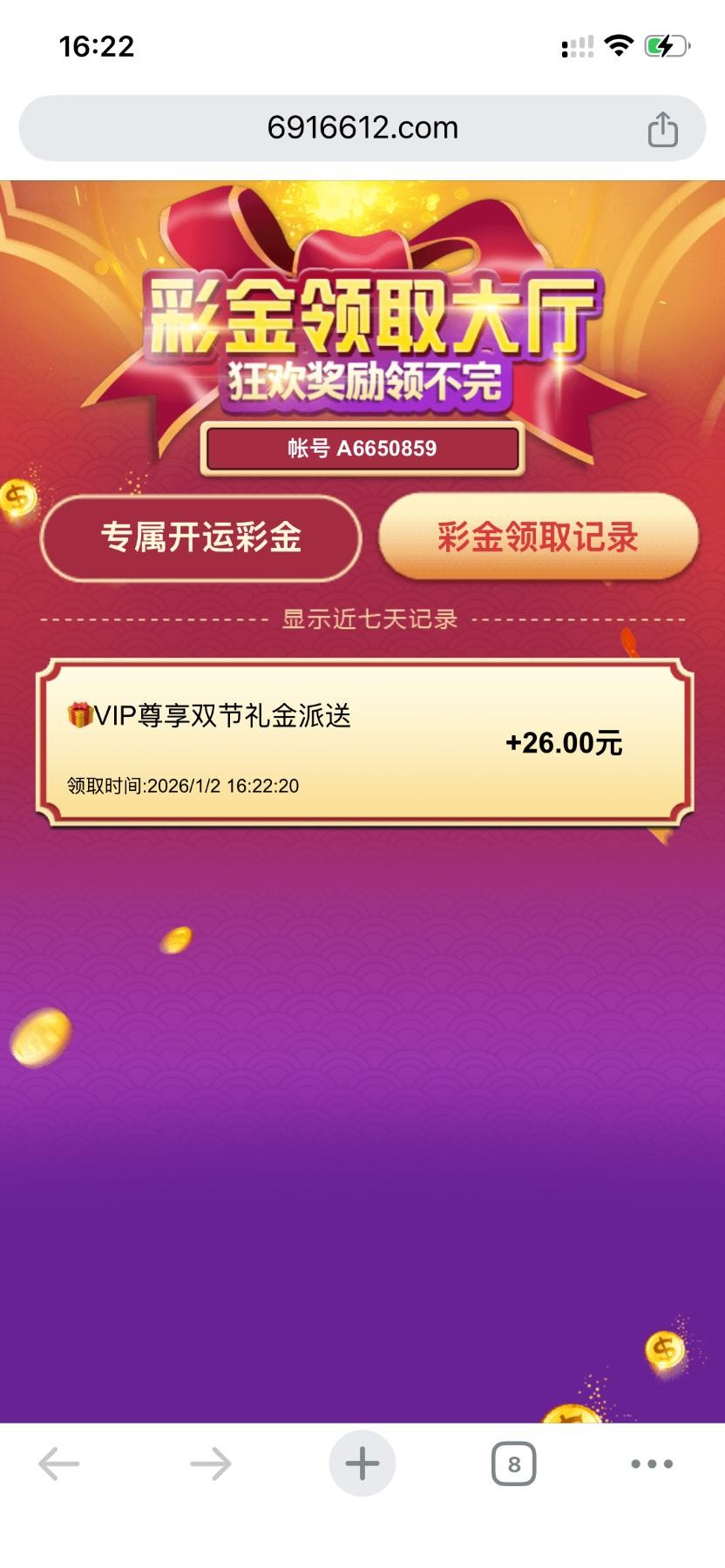
Task: Show the 8 open tabs
Action: click(x=513, y=1463)
